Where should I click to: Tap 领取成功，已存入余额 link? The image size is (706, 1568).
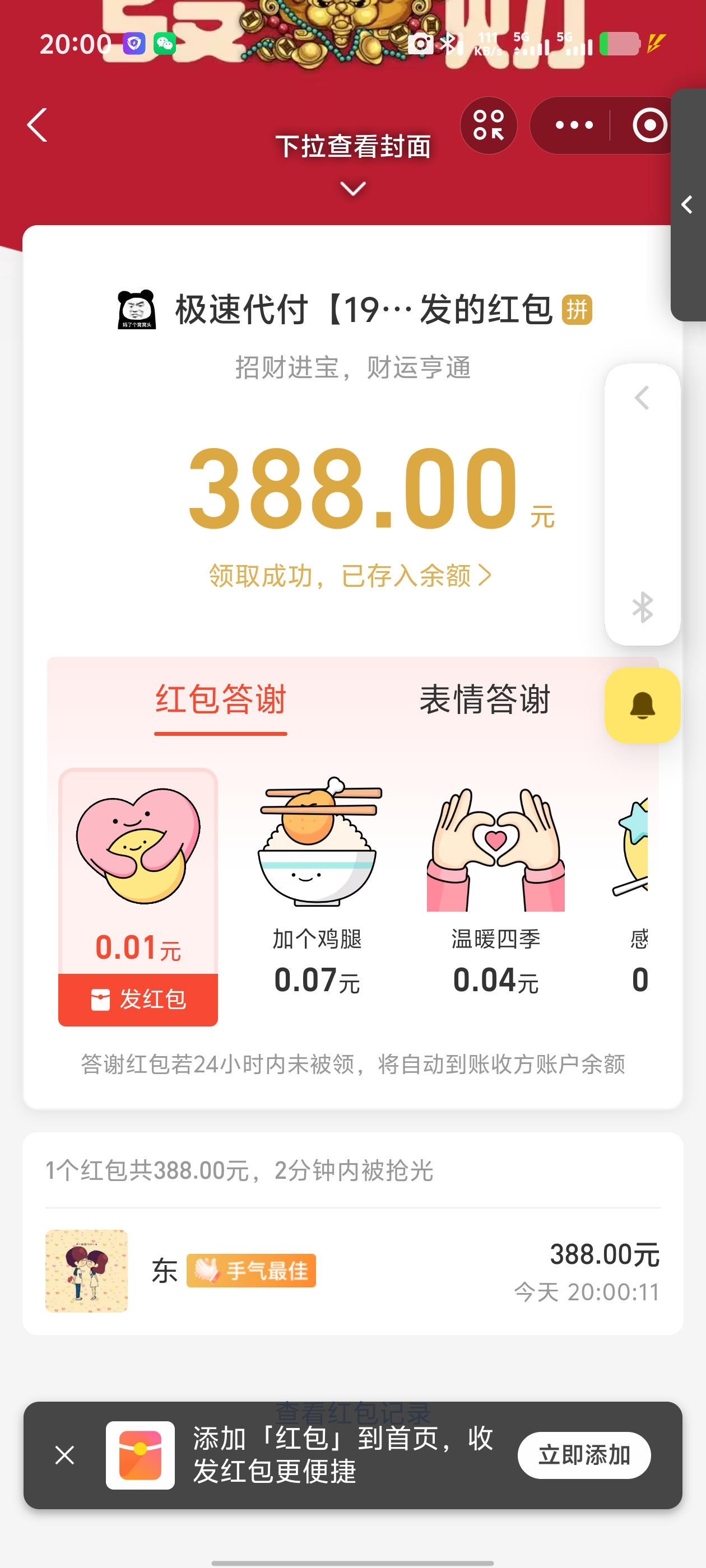pos(350,575)
